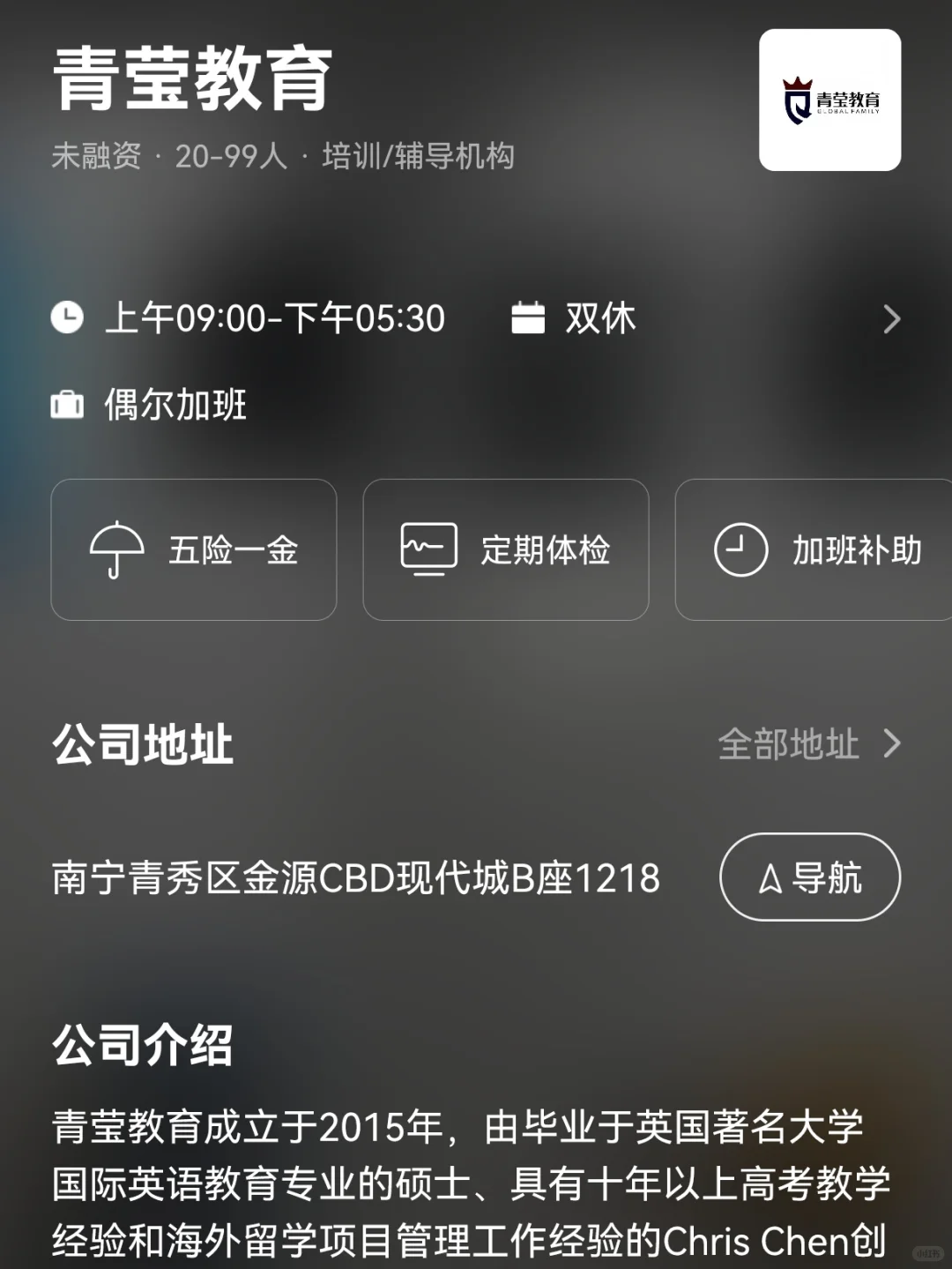This screenshot has height=1269, width=952.
Task: Select the 定期体检 benefit chip
Action: point(506,550)
